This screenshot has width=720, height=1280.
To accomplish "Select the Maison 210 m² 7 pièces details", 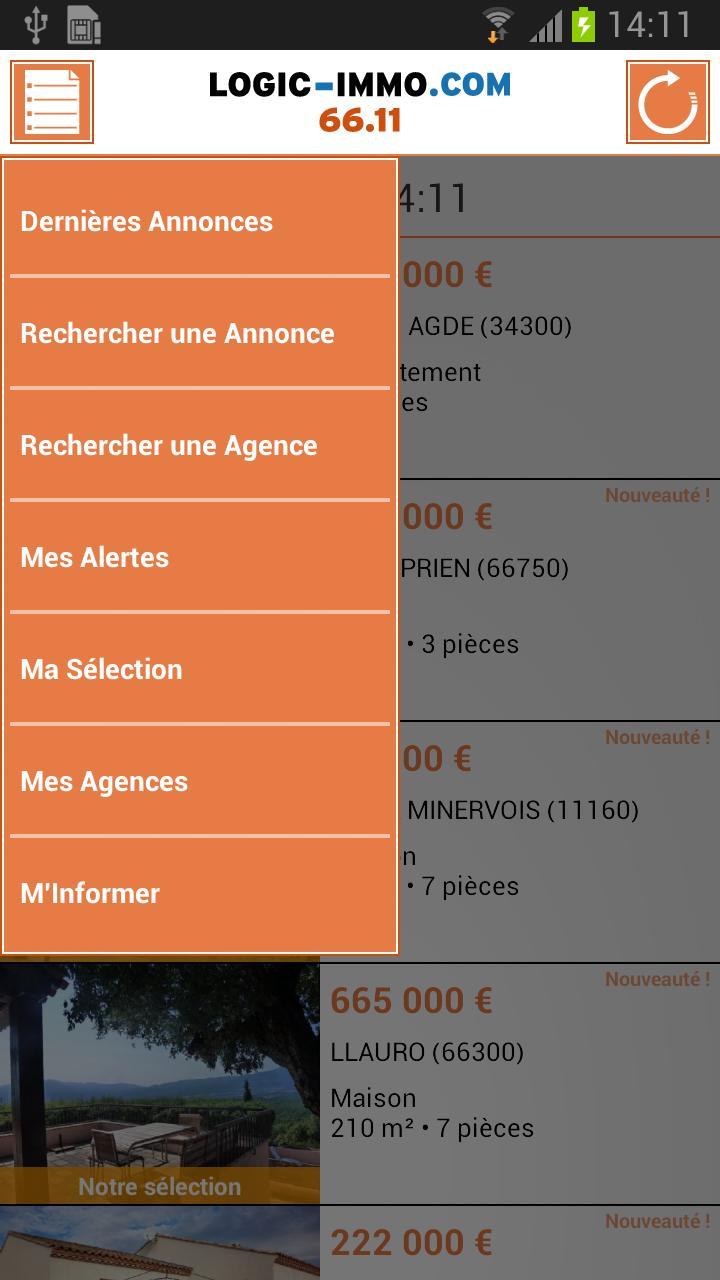I will coord(430,1112).
